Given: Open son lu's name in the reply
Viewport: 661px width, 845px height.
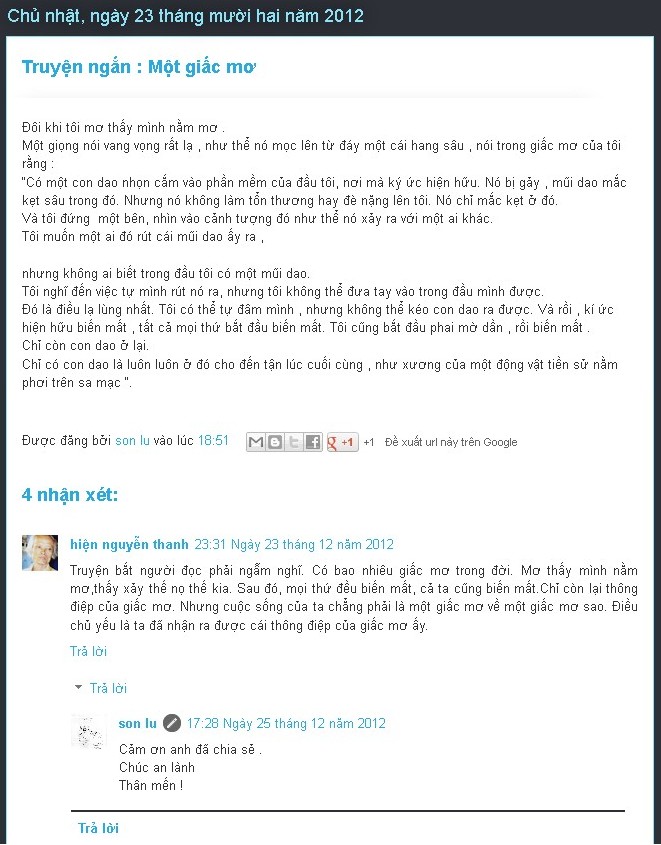Looking at the screenshot, I should click(x=137, y=723).
